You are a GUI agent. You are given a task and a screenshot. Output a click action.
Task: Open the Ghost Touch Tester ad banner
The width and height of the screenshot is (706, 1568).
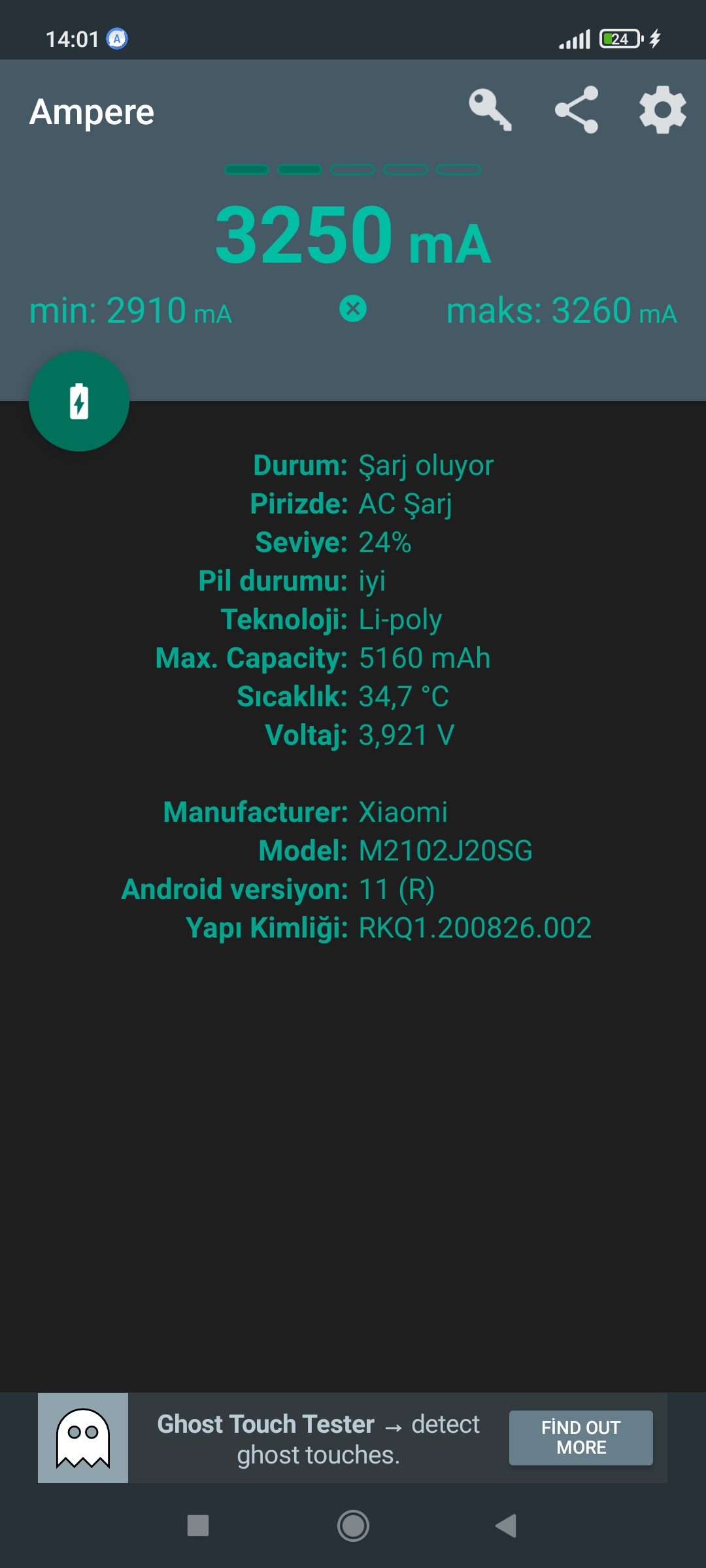(318, 1439)
